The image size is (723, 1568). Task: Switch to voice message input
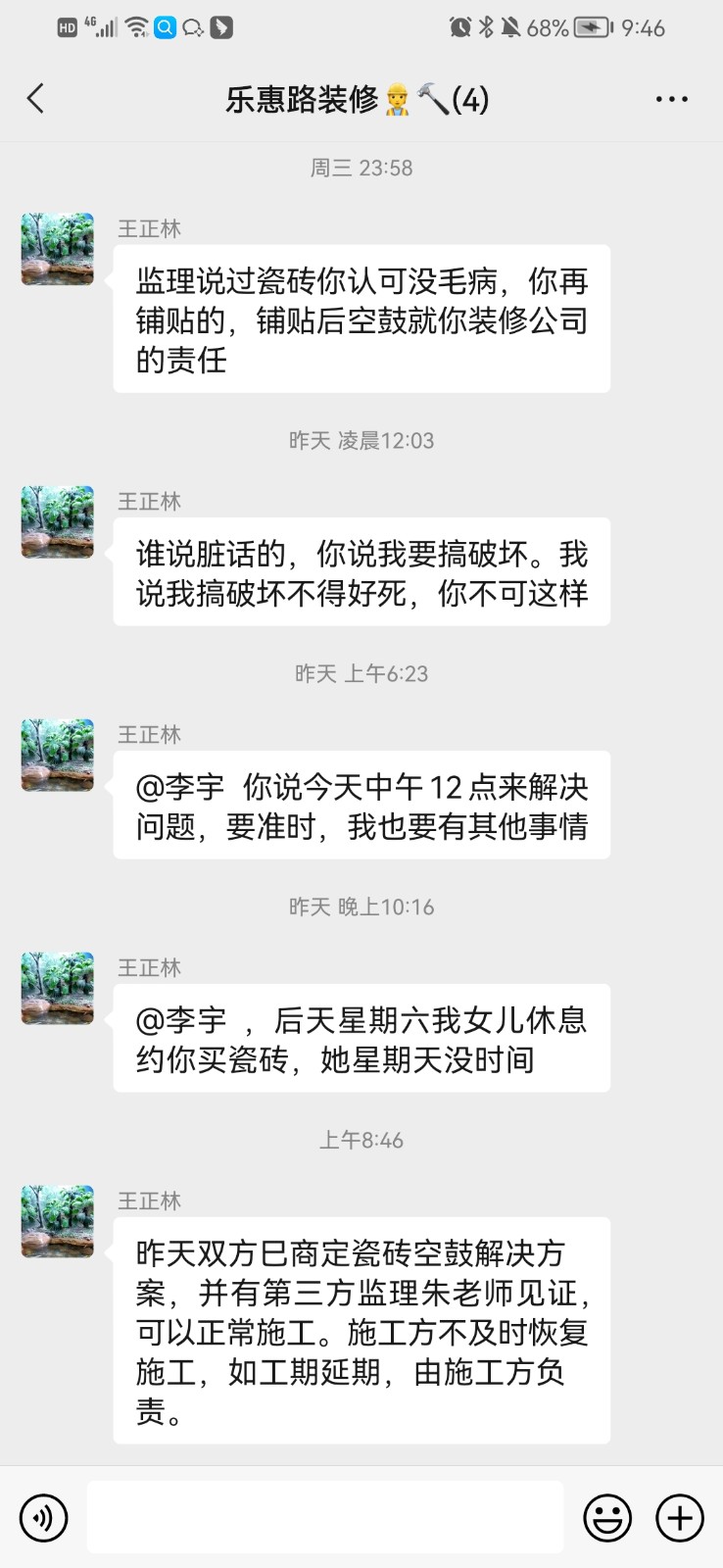[x=44, y=1518]
